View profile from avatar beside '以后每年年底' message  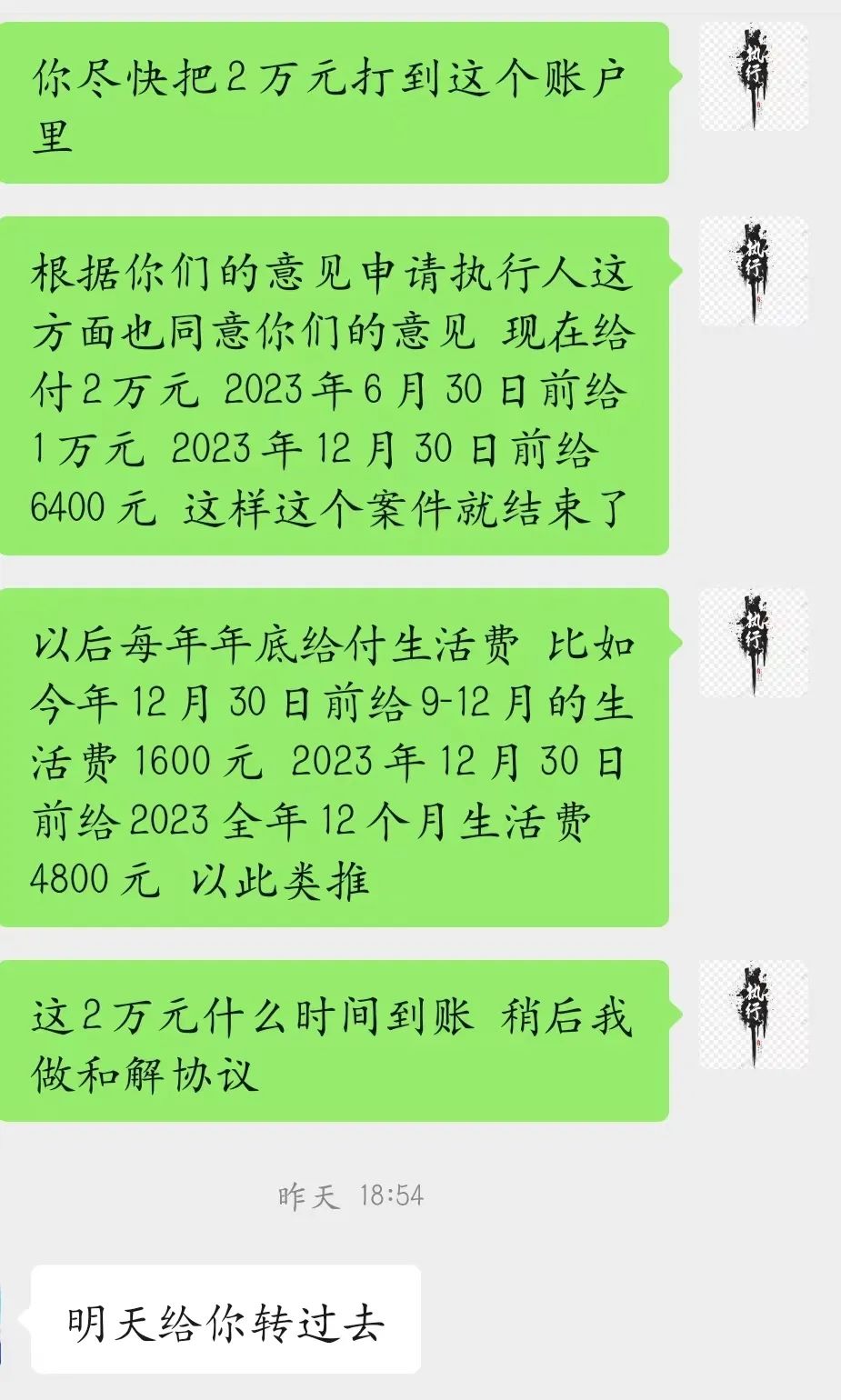753,643
